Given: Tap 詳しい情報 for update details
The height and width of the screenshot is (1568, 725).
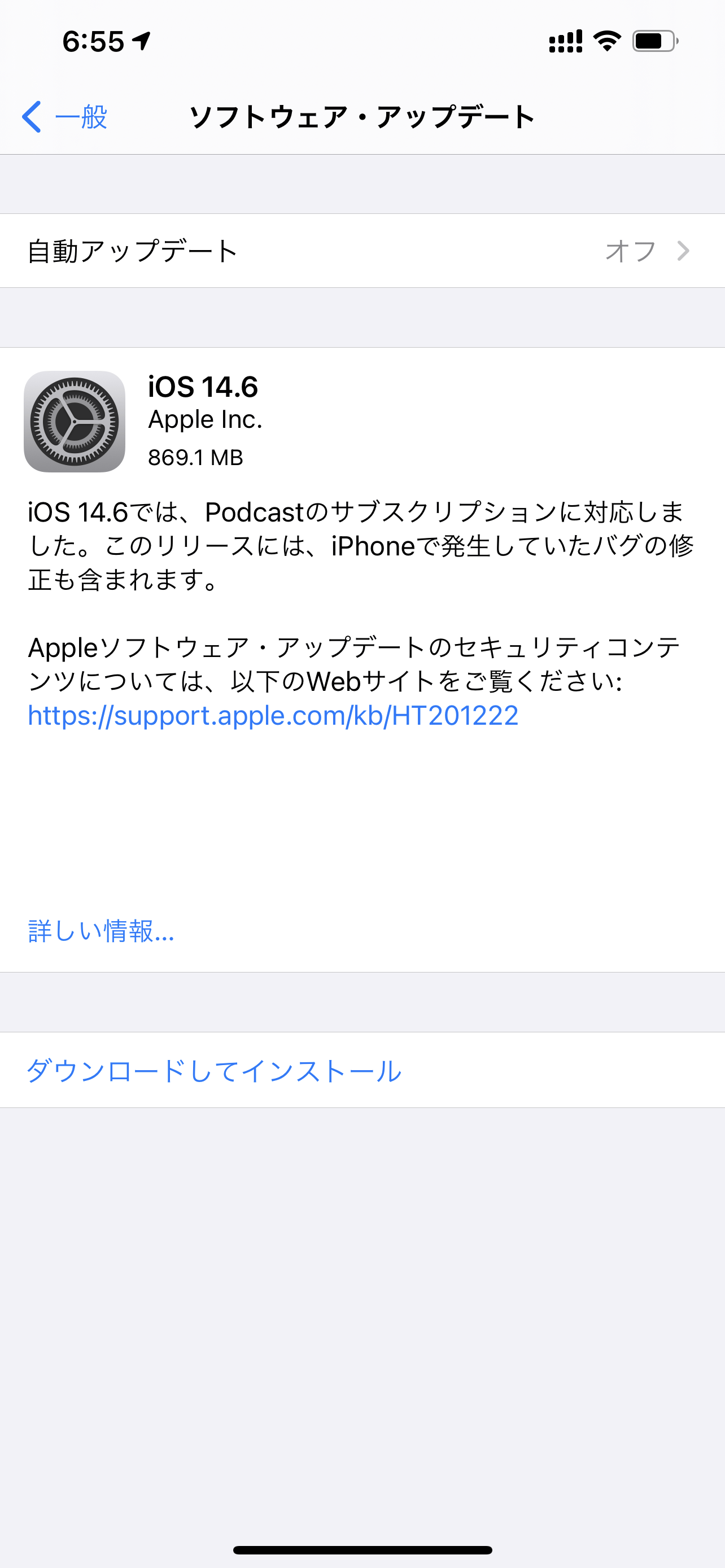Looking at the screenshot, I should click(x=101, y=931).
